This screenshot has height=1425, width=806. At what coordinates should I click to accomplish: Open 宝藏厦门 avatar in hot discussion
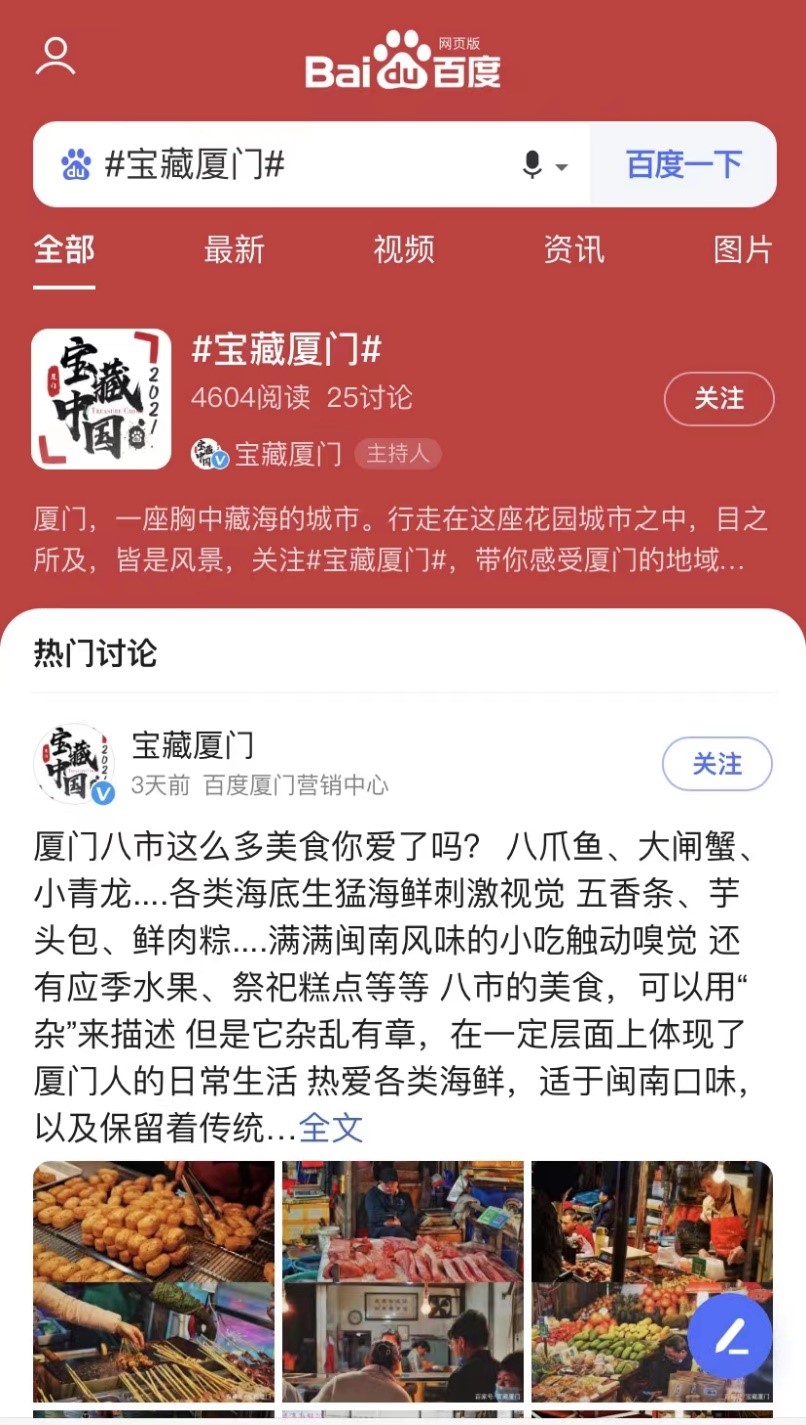click(x=74, y=765)
